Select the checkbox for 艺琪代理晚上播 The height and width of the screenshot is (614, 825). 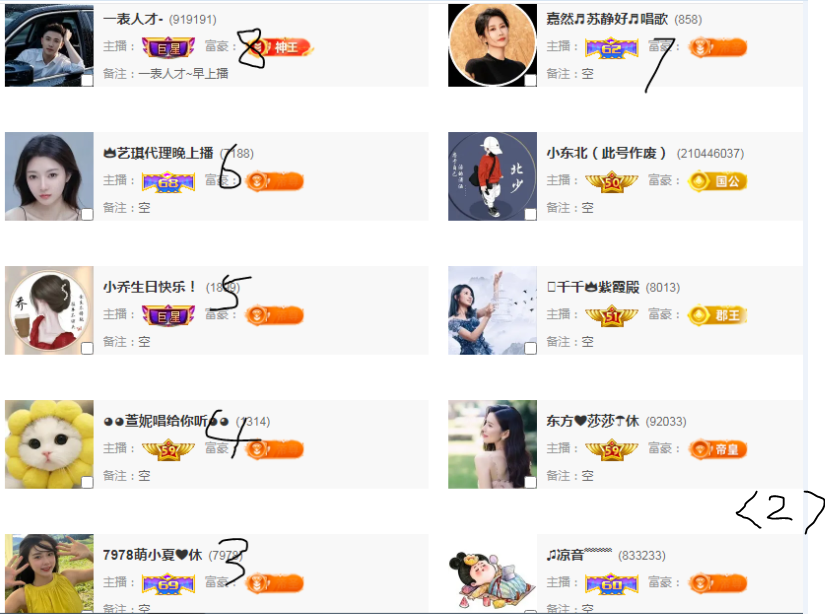point(87,214)
